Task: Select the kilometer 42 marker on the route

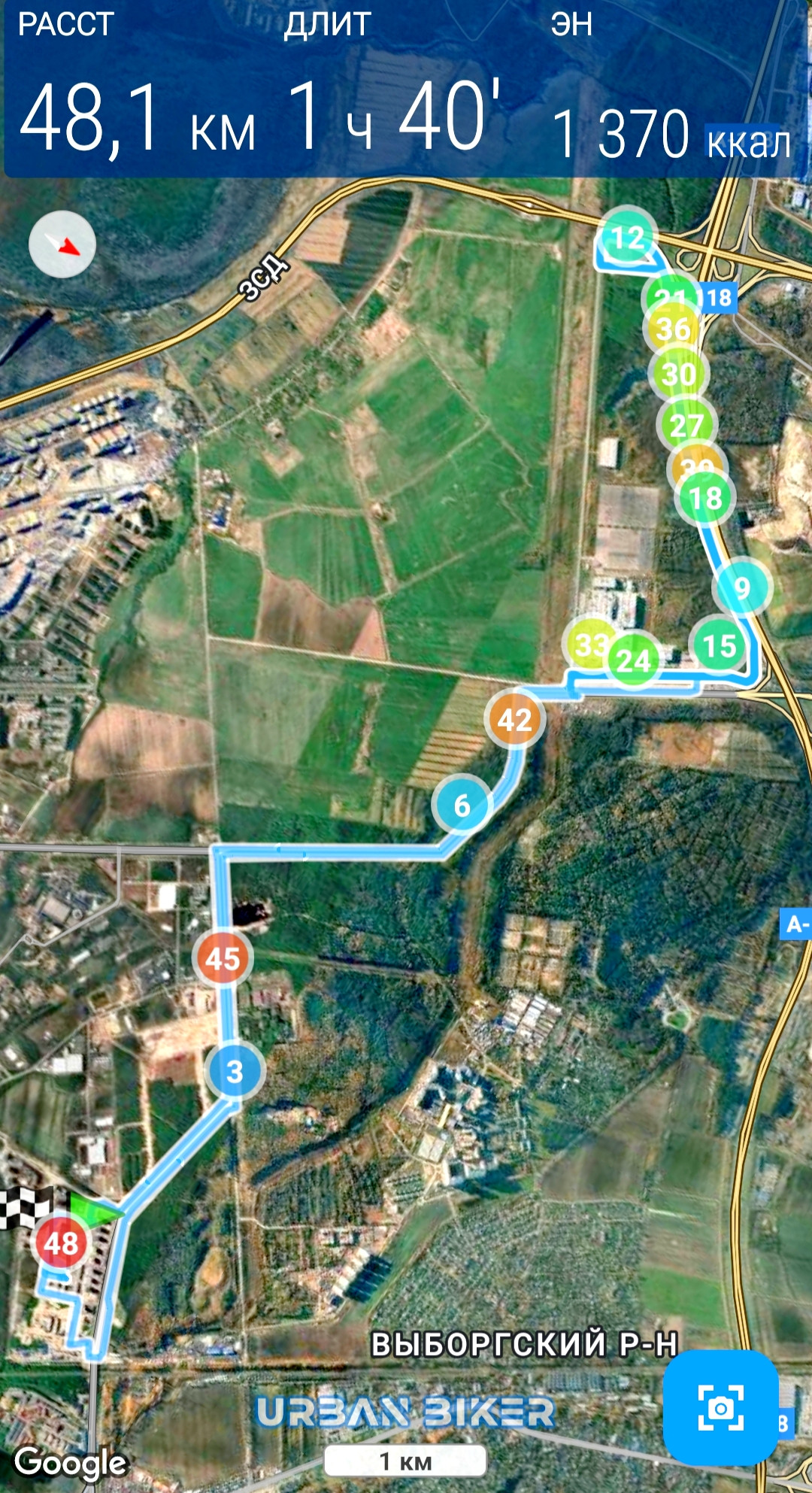Action: [x=515, y=719]
